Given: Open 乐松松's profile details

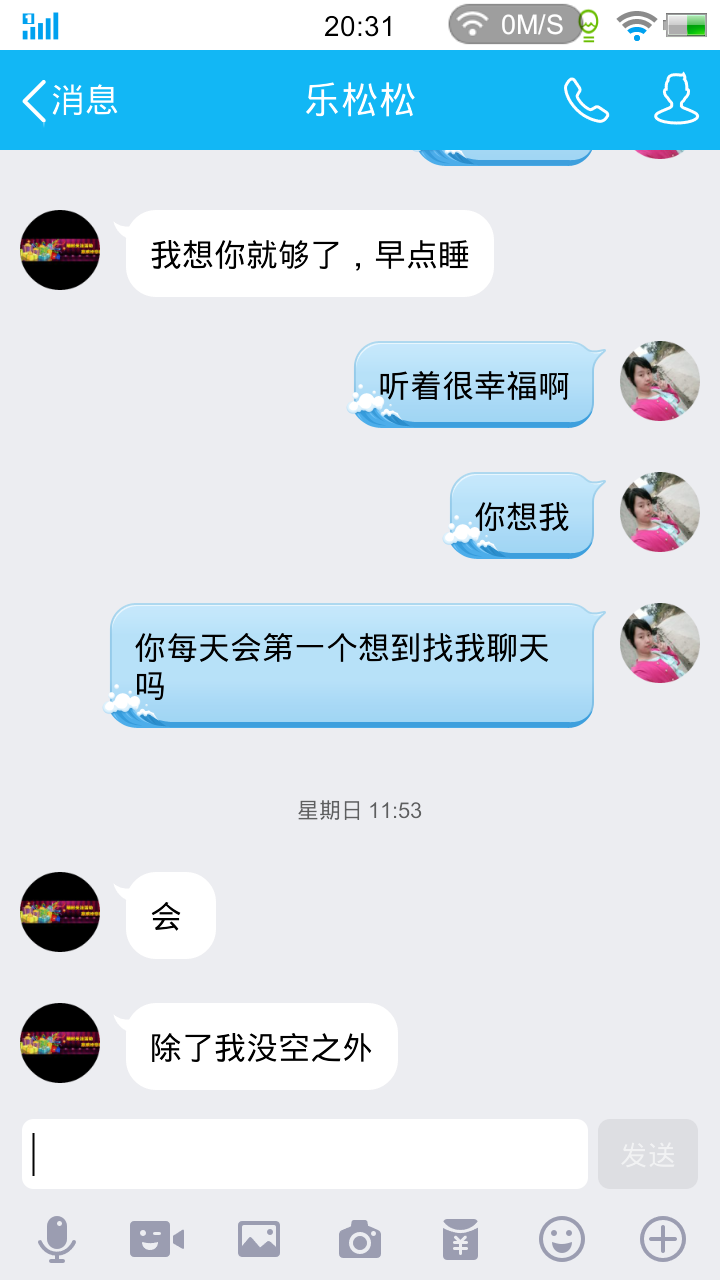Looking at the screenshot, I should point(676,100).
